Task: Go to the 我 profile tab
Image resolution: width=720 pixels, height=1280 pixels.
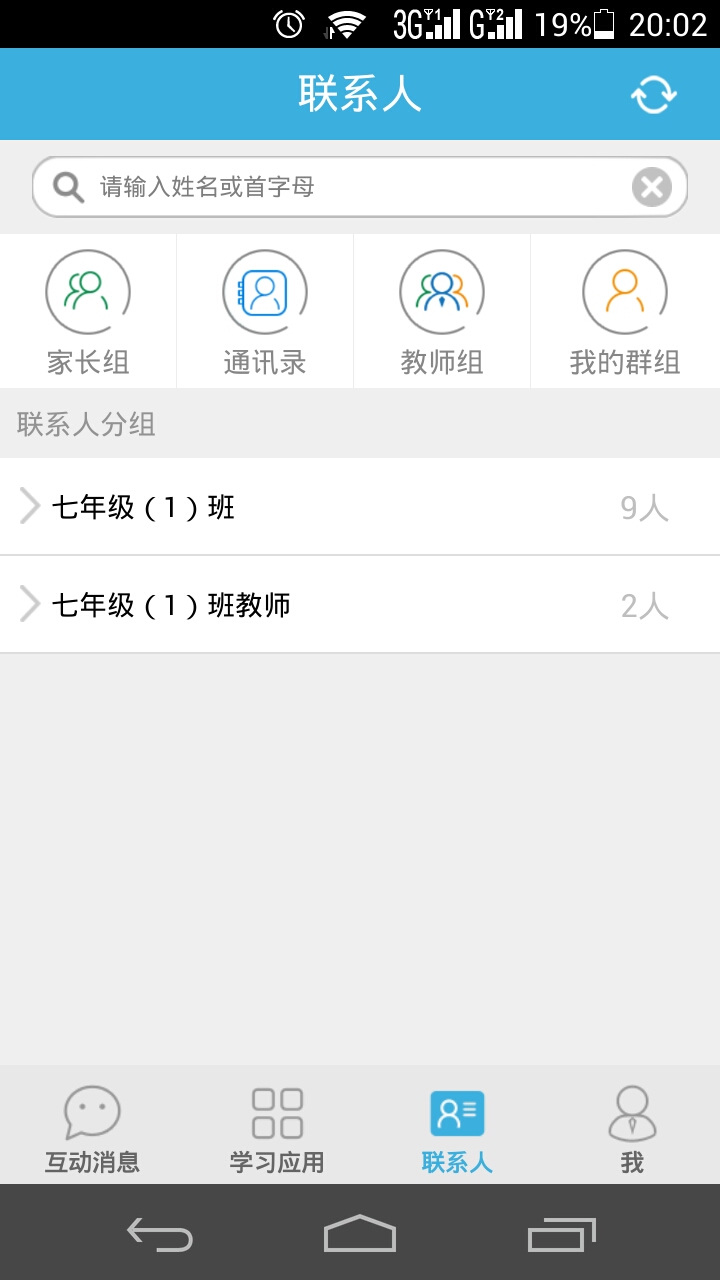Action: tap(632, 1129)
